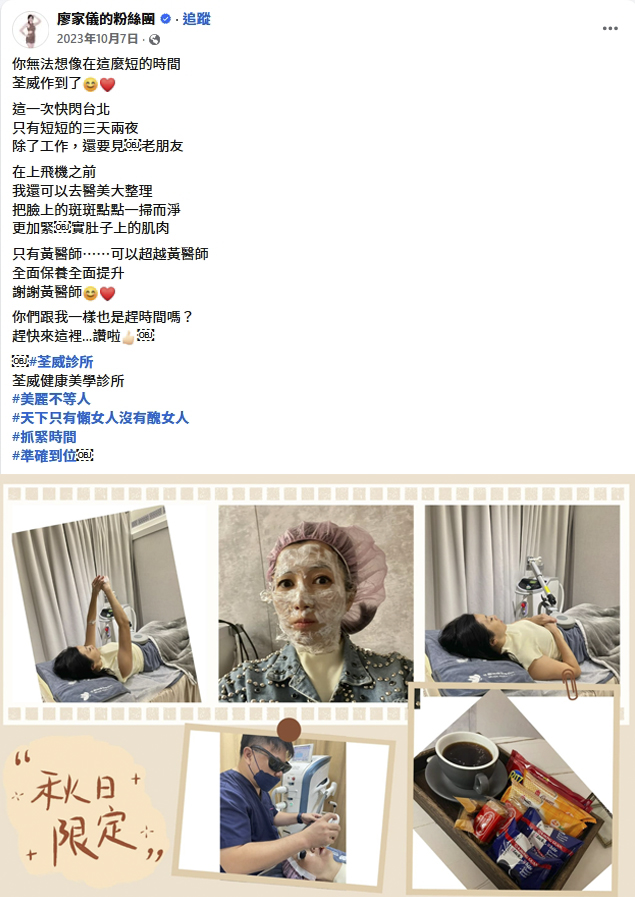Follow the page via 追蹤

click(197, 19)
